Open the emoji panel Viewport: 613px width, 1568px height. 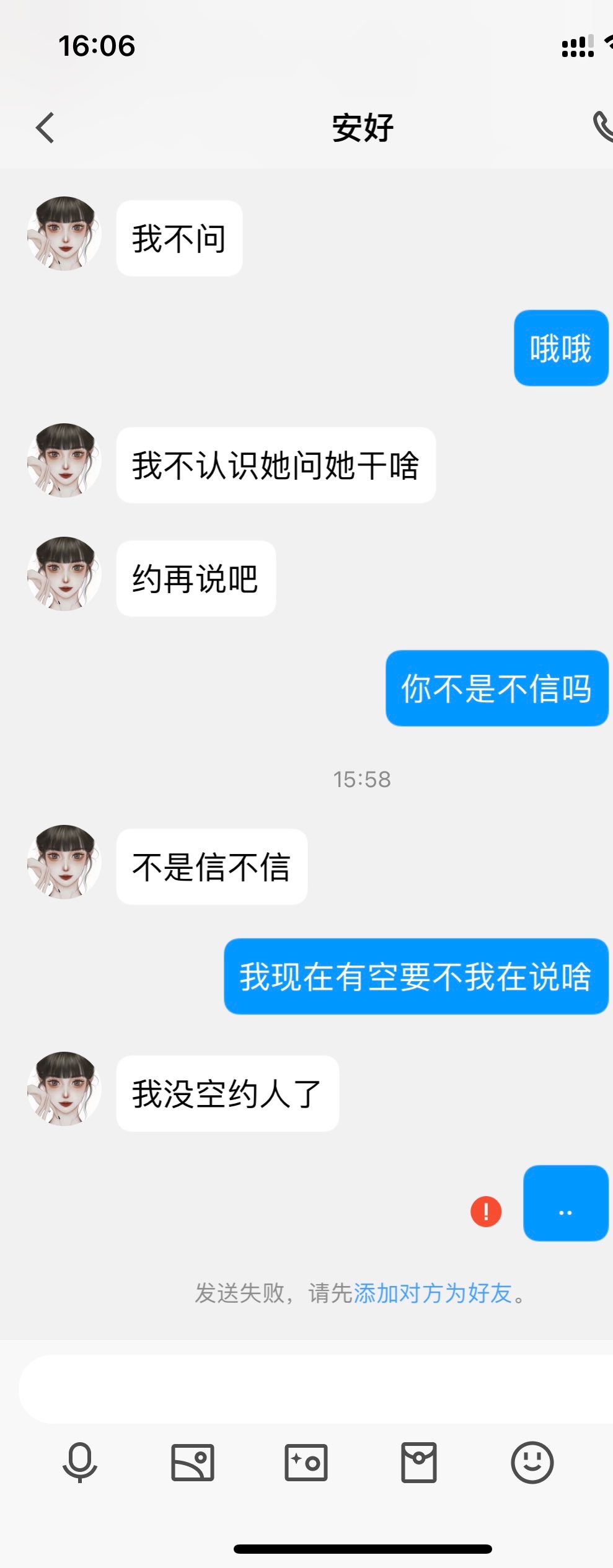pyautogui.click(x=532, y=1462)
